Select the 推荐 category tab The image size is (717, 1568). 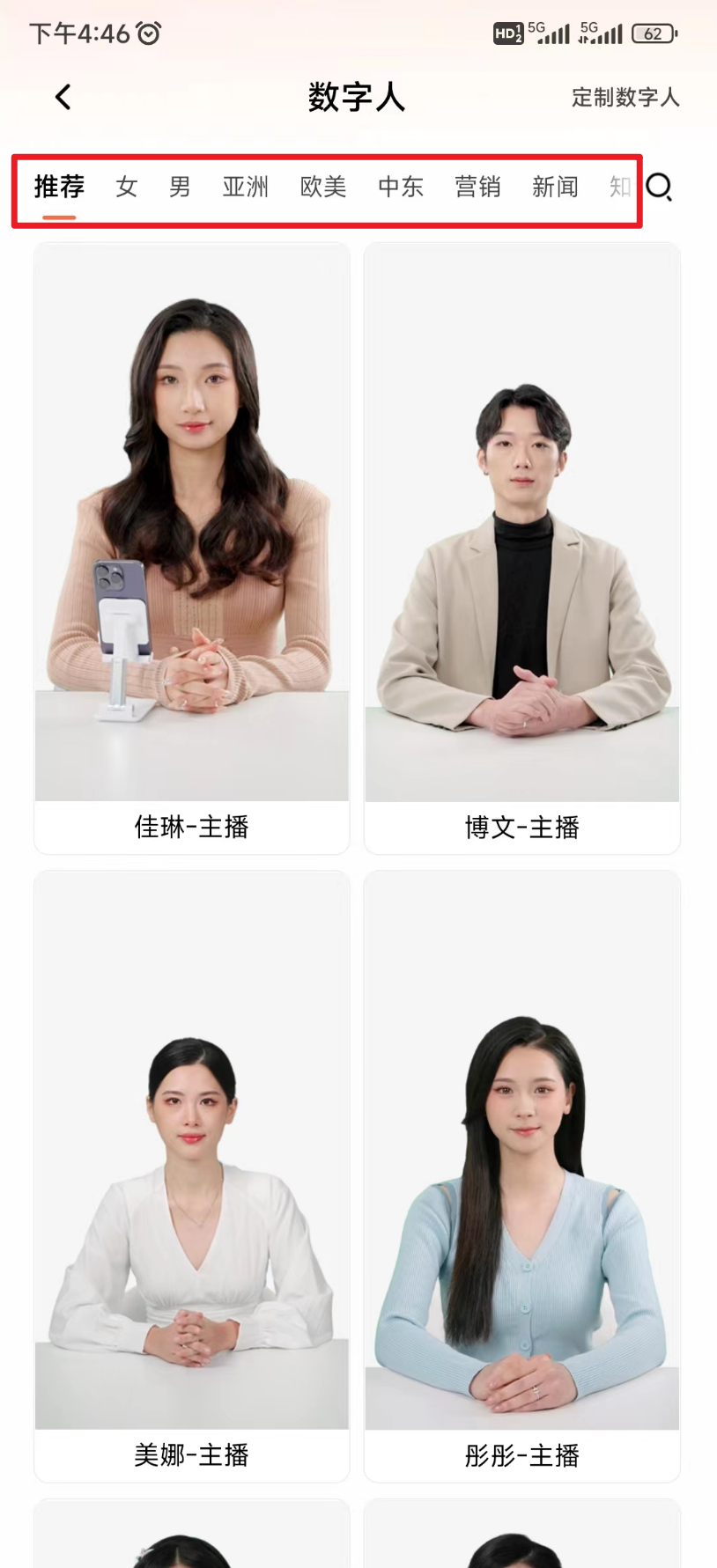tap(58, 188)
